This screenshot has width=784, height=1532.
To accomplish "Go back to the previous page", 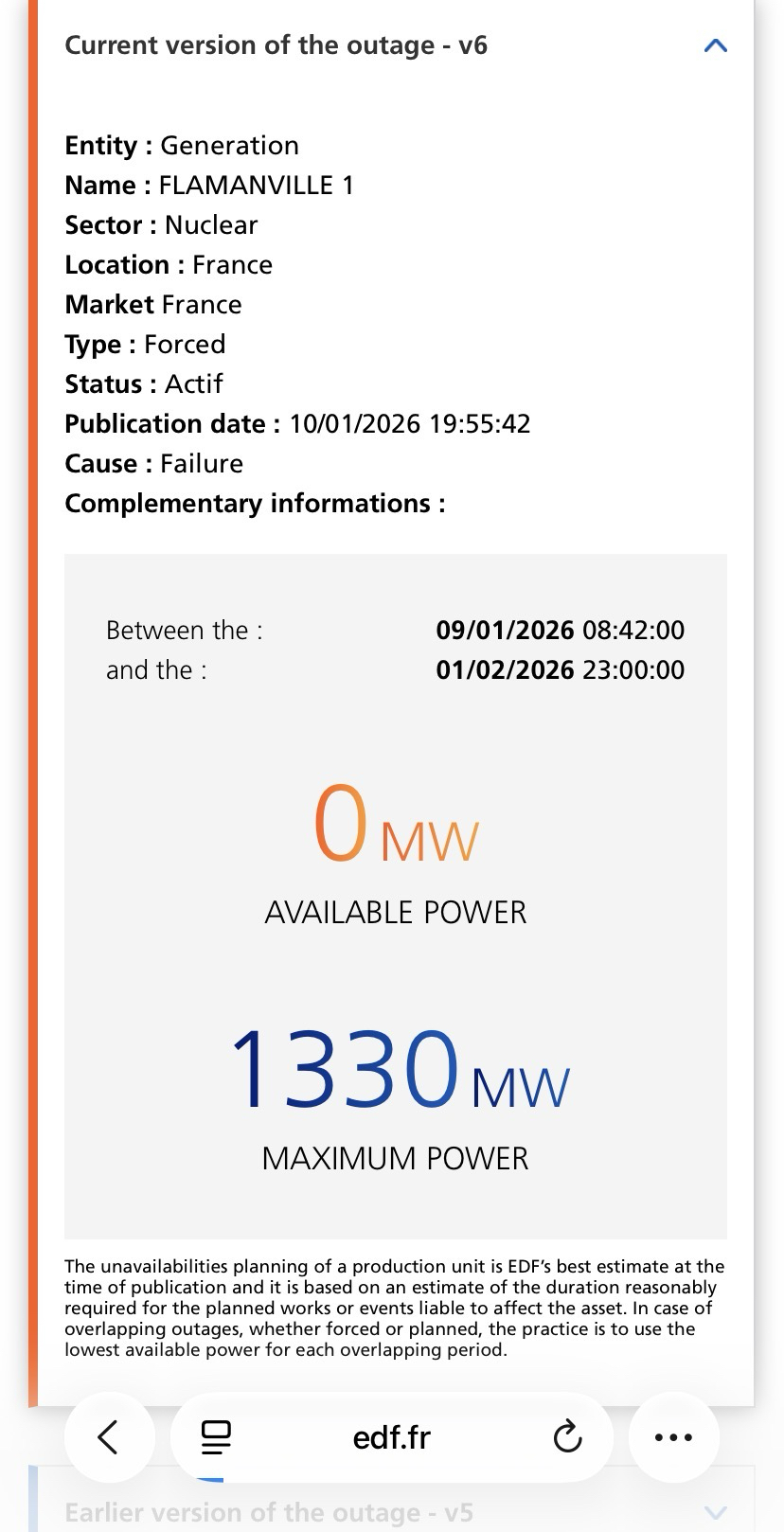I will click(x=109, y=1436).
